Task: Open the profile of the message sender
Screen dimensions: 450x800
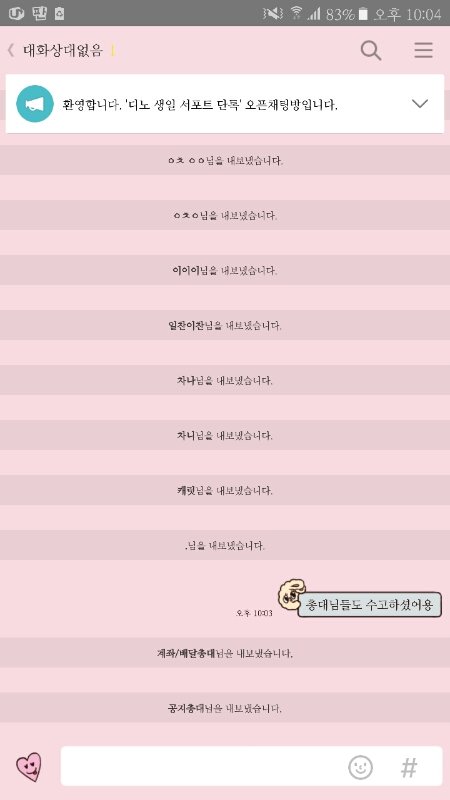Action: point(292,595)
